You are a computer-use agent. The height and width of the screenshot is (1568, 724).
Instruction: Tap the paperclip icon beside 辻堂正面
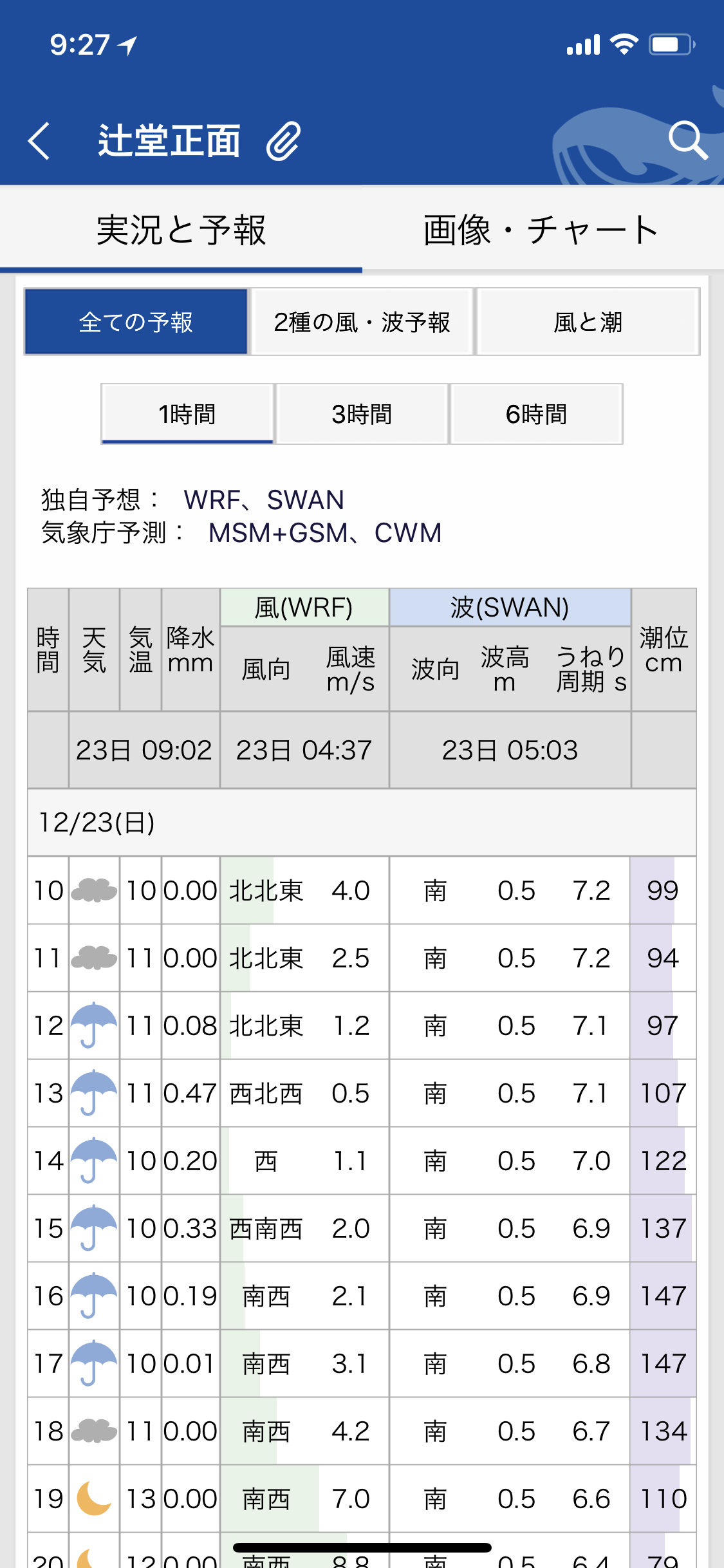(283, 140)
